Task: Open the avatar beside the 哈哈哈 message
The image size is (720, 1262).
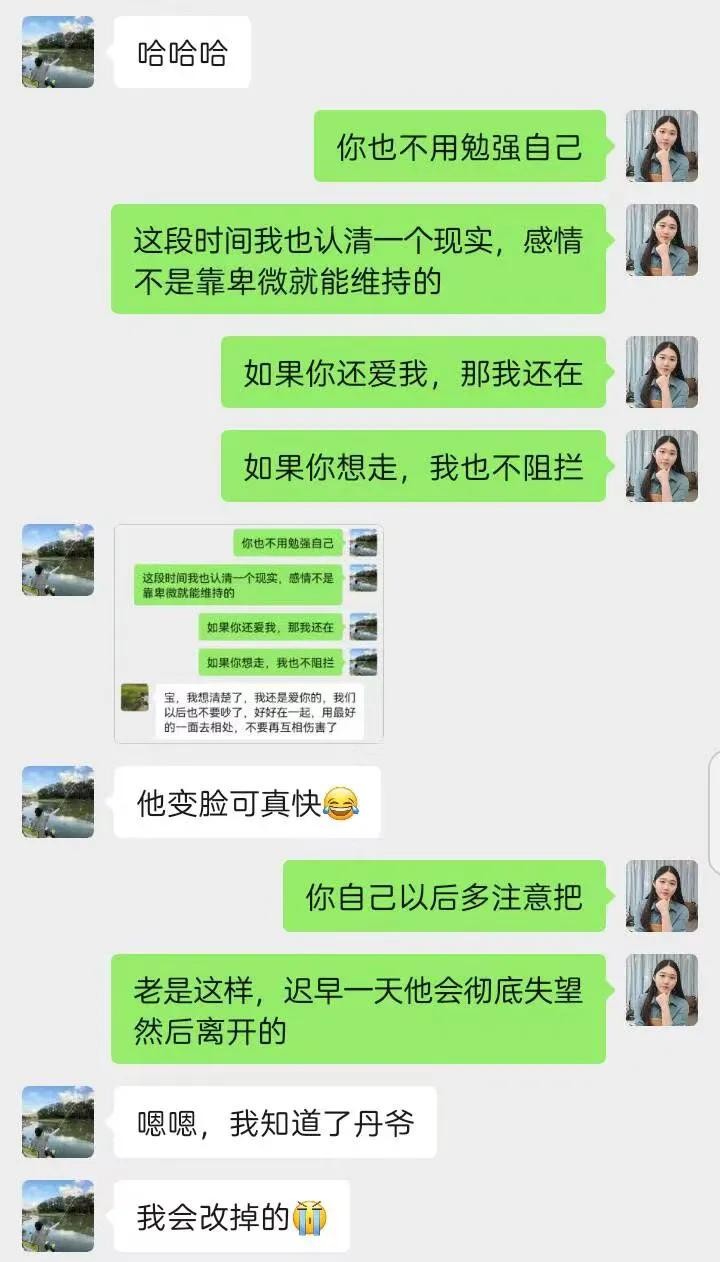Action: (58, 52)
